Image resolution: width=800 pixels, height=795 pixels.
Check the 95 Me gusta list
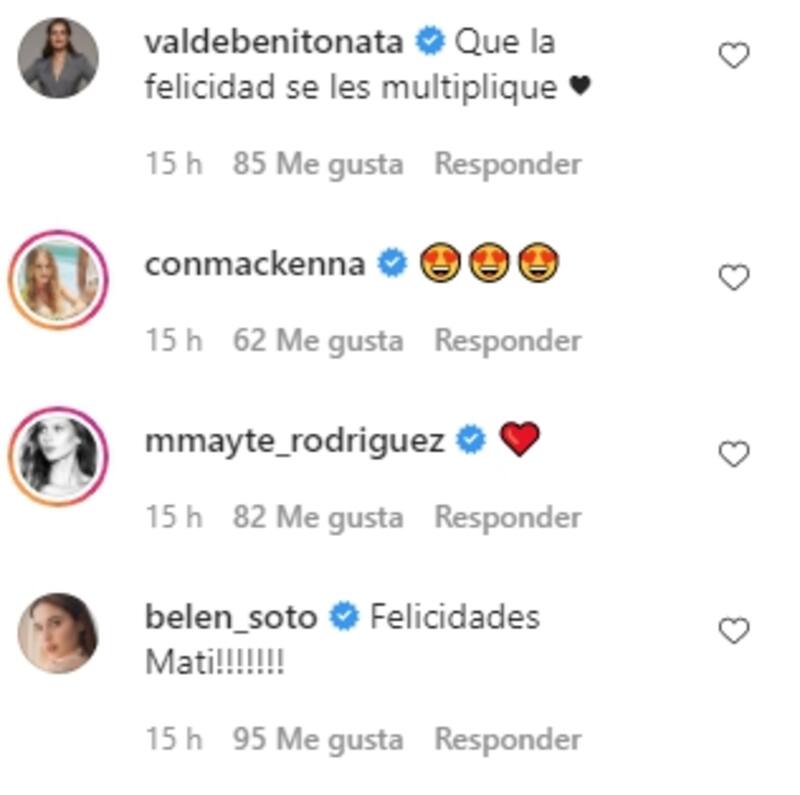point(318,740)
